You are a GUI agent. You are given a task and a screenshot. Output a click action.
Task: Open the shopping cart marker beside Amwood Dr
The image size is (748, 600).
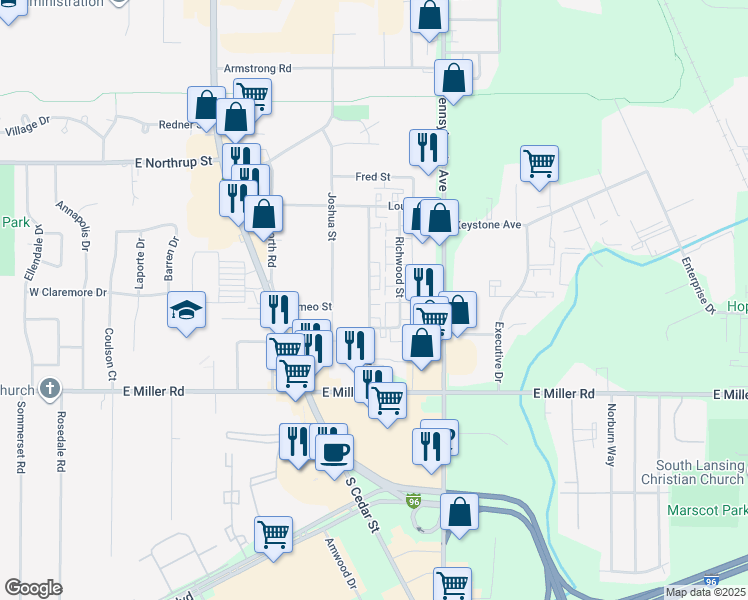[x=273, y=538]
